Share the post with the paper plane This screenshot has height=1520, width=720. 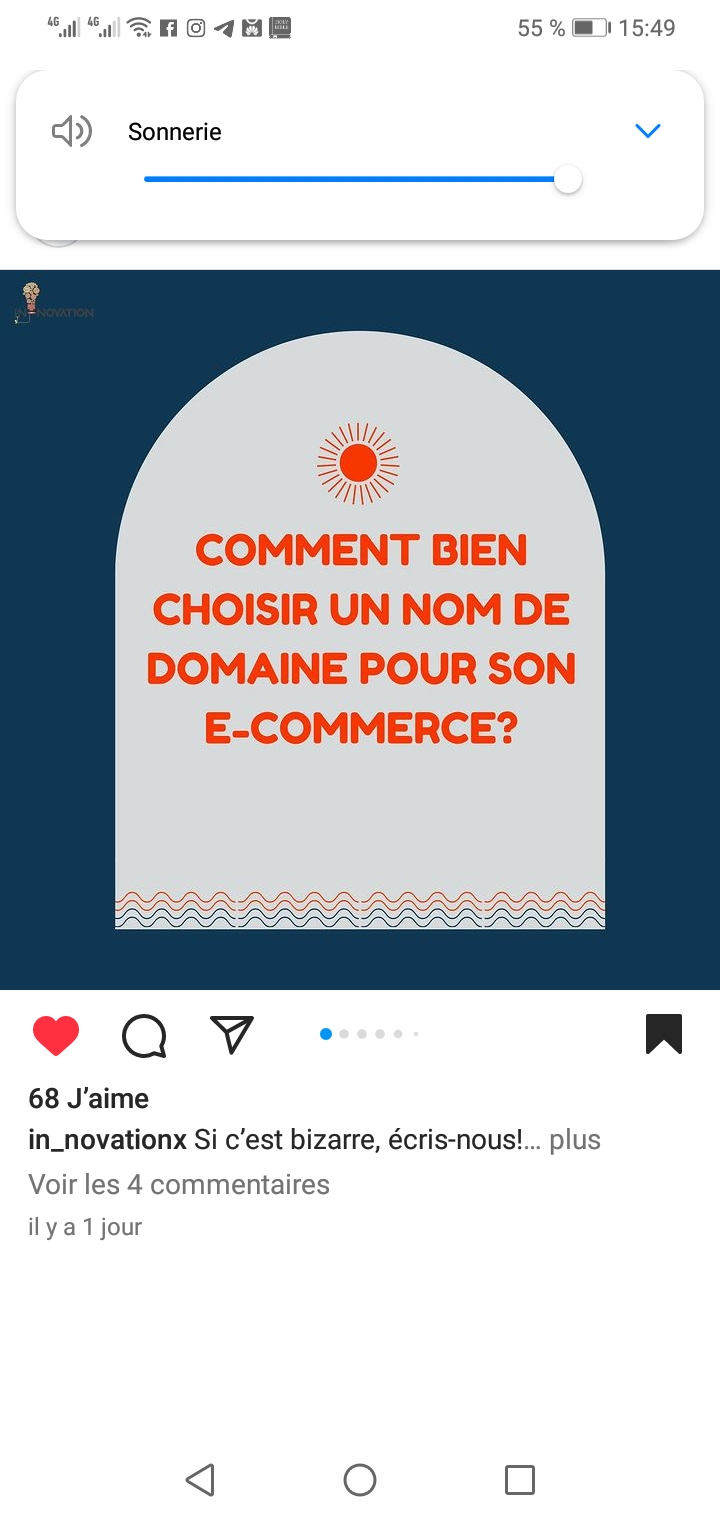pyautogui.click(x=232, y=1034)
